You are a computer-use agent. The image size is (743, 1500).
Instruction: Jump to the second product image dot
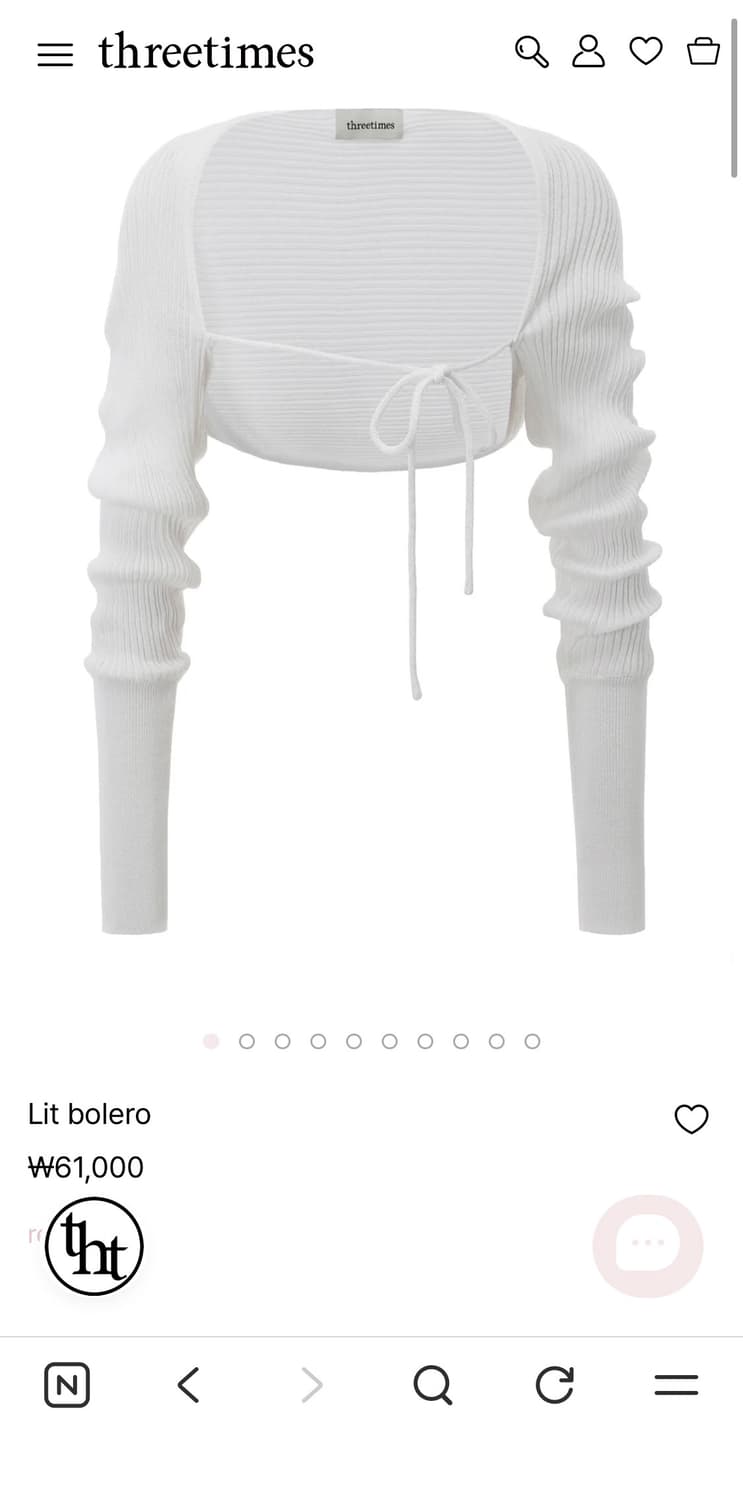(x=247, y=1042)
